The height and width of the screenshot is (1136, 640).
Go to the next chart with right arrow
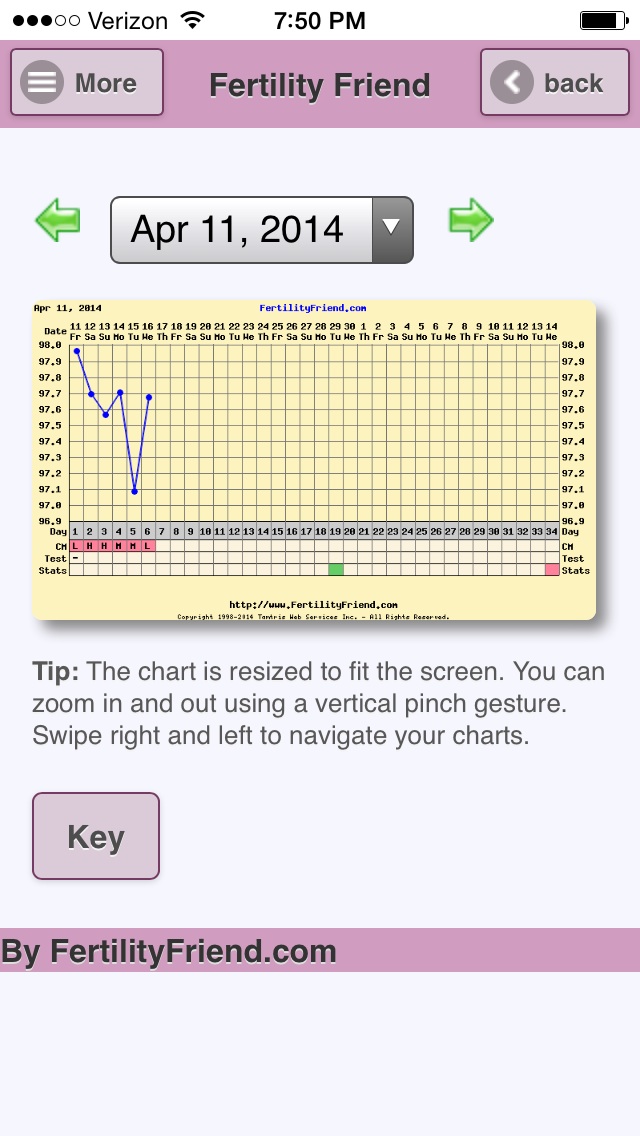point(470,220)
